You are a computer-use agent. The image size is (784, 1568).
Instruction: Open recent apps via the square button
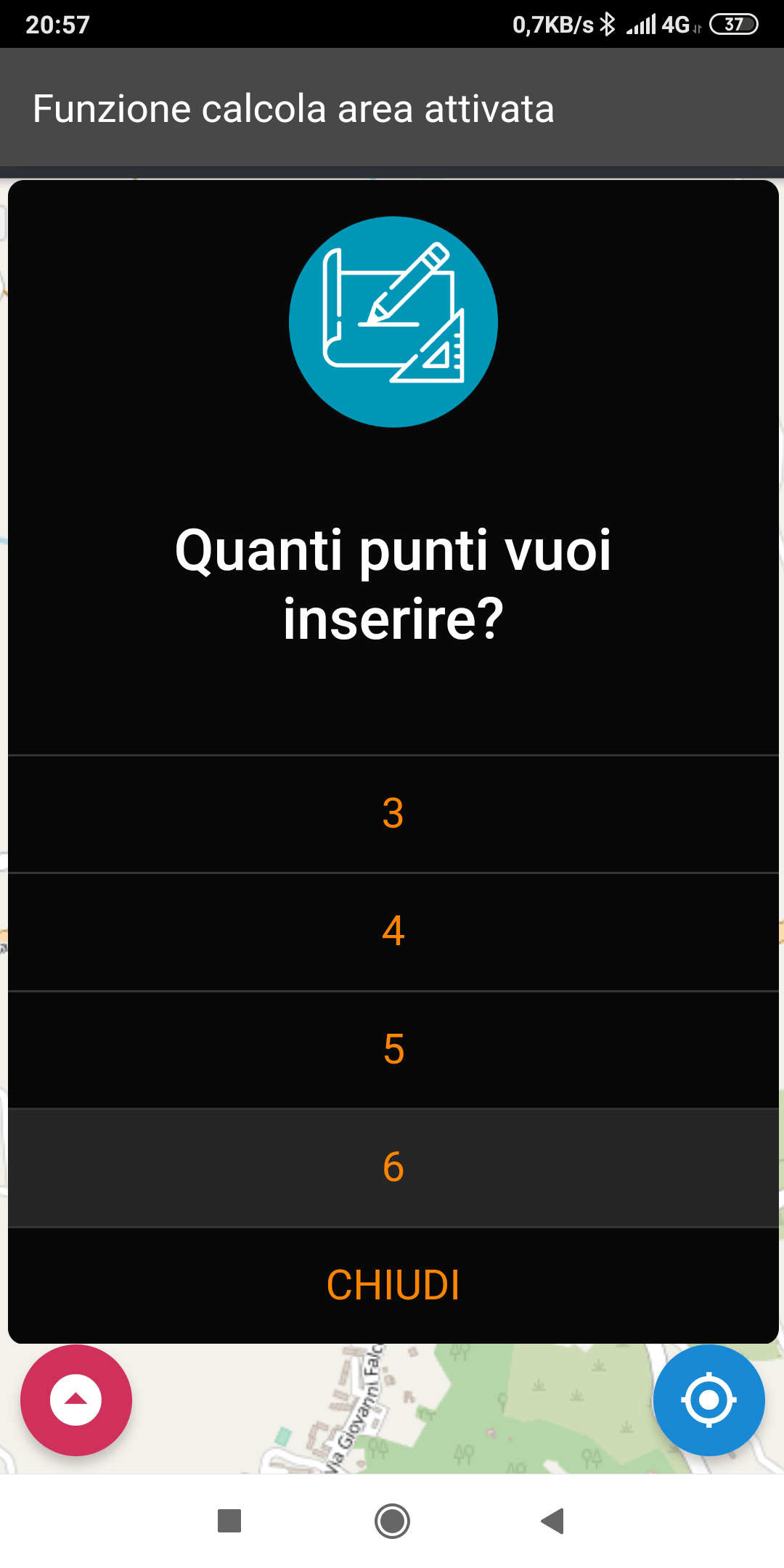(x=229, y=1521)
